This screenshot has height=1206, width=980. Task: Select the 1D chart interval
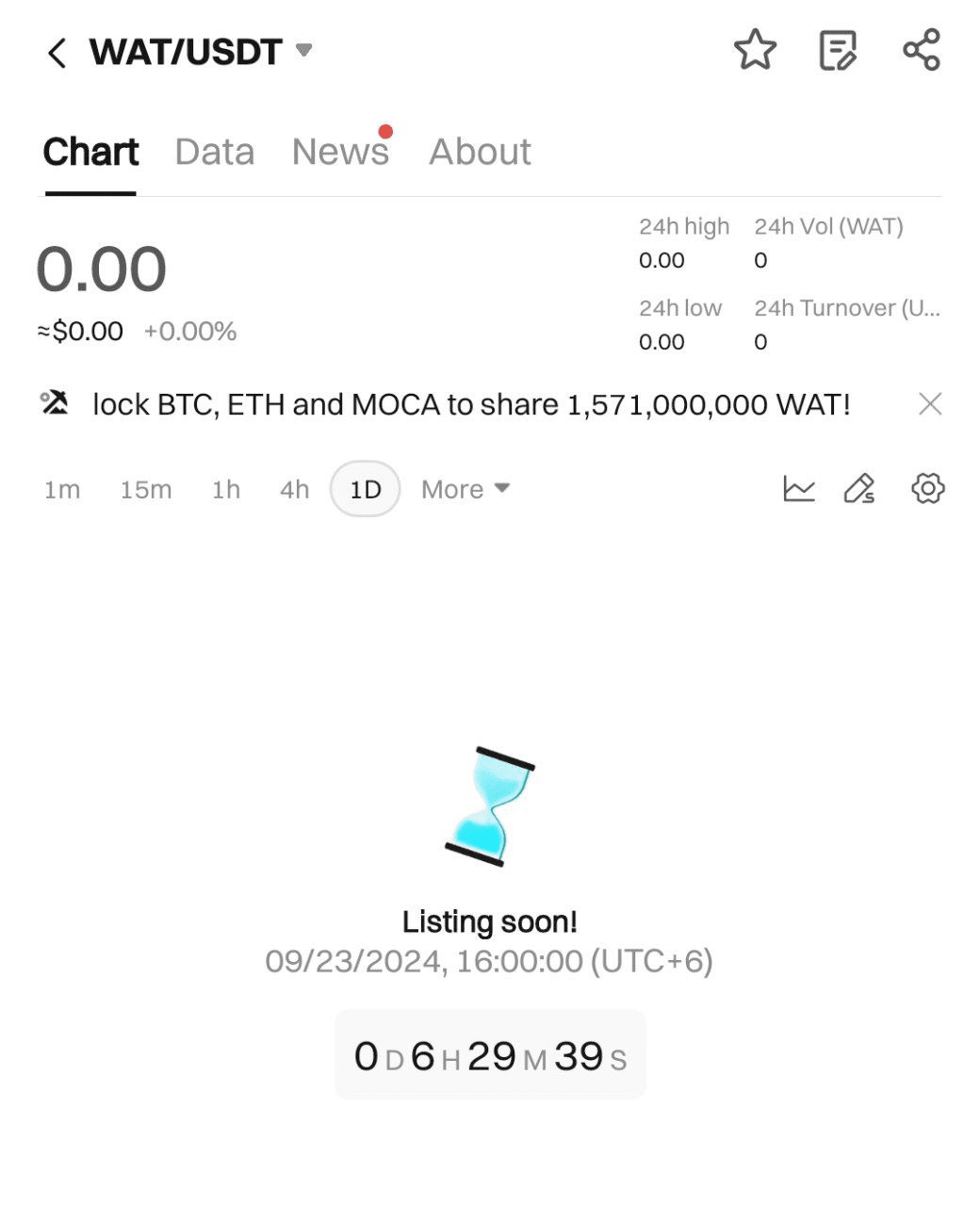tap(365, 489)
